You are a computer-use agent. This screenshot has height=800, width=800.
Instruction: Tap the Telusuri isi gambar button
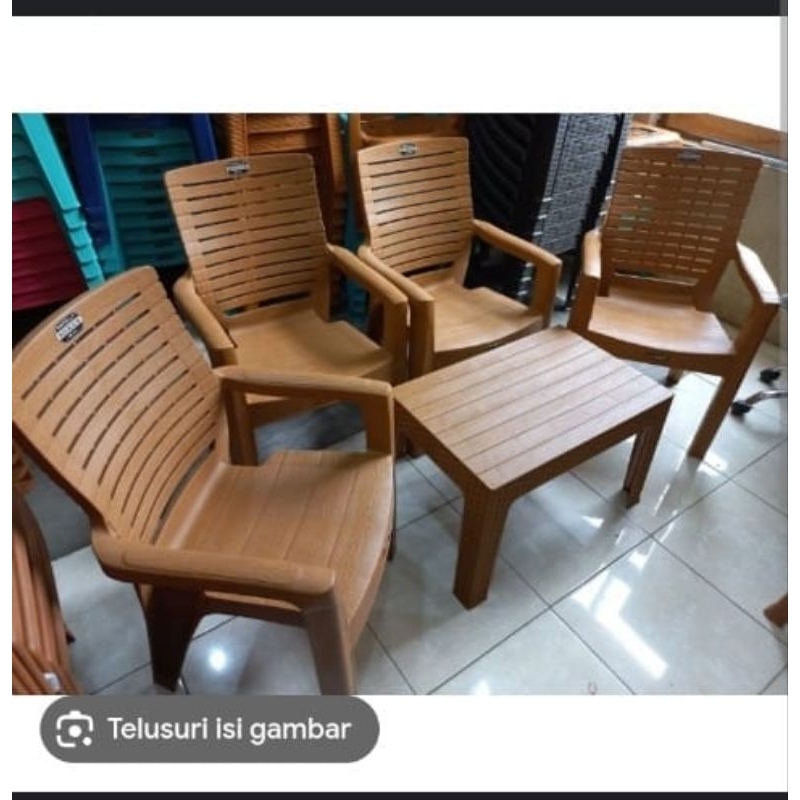pos(210,729)
